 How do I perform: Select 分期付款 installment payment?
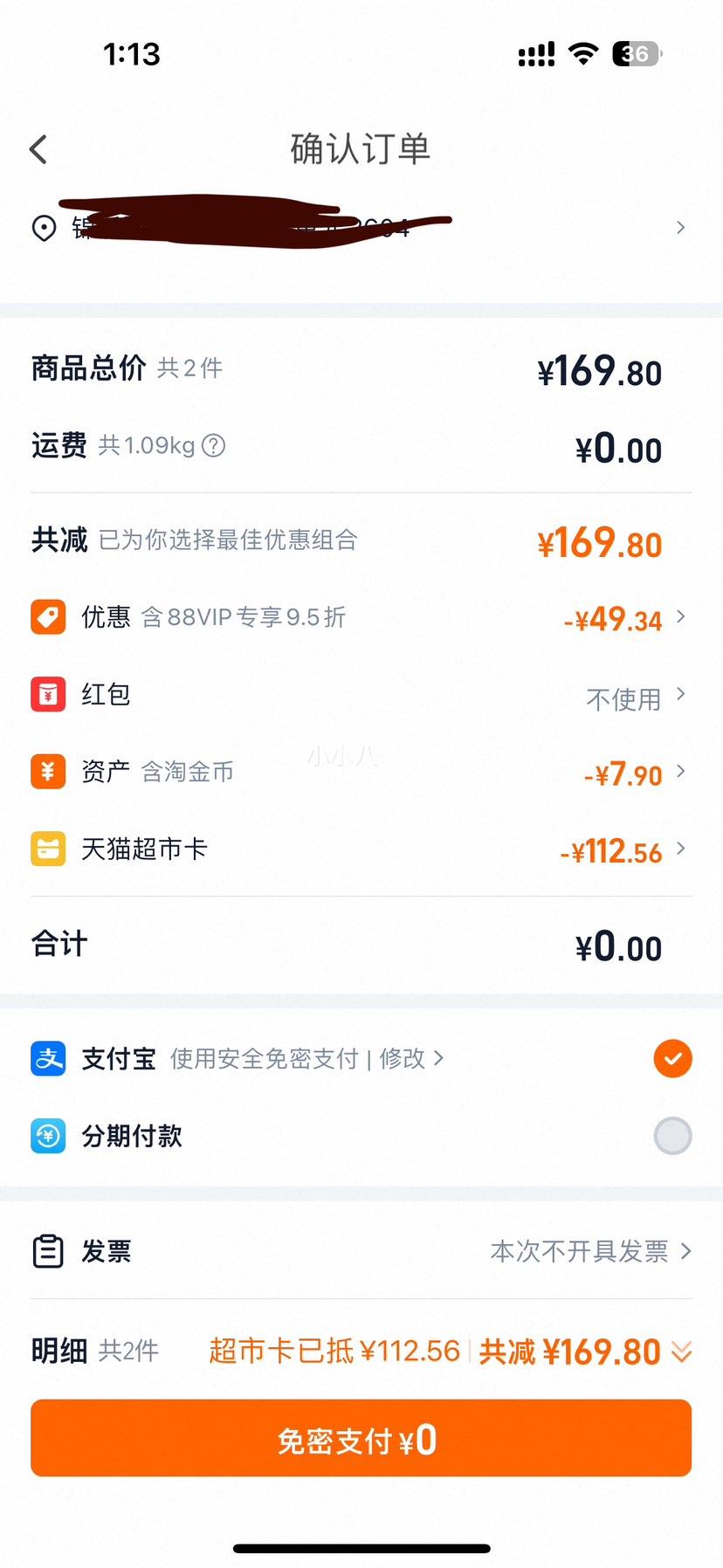(672, 1136)
